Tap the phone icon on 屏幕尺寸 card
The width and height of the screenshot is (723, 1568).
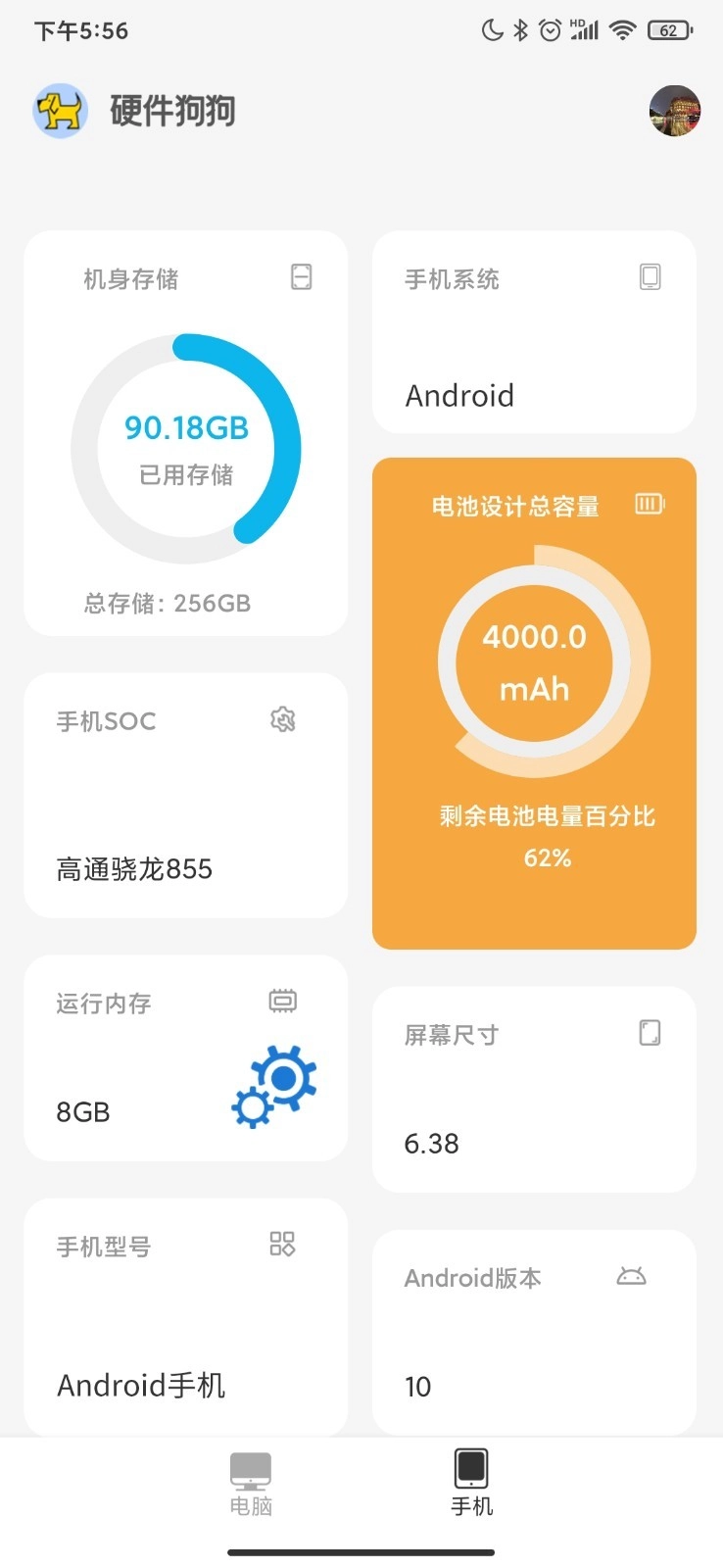pos(650,1032)
